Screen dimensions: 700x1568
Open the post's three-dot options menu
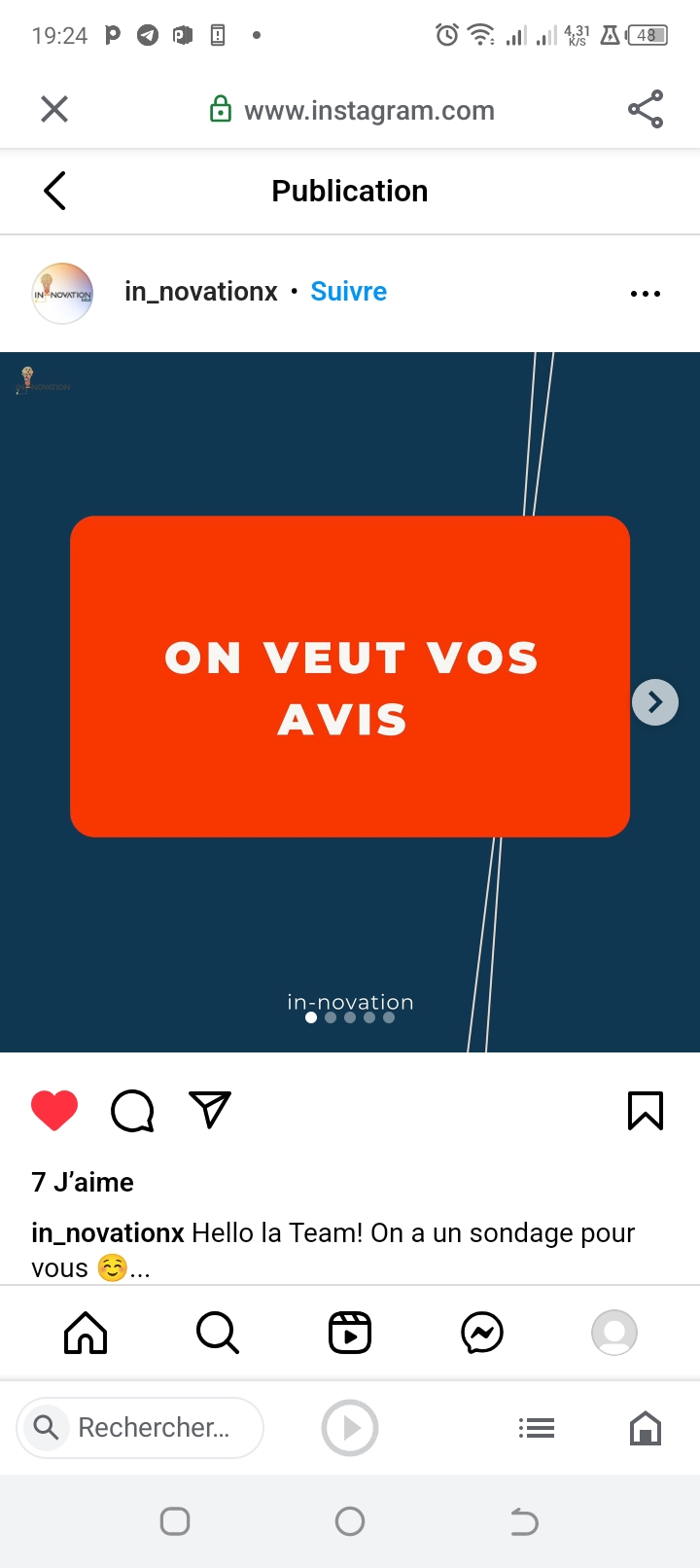(x=646, y=293)
